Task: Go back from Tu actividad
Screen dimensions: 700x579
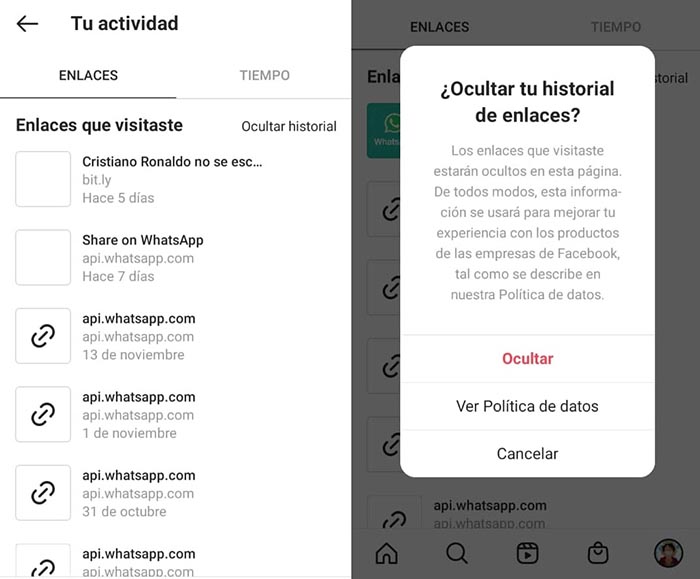Action: coord(28,24)
